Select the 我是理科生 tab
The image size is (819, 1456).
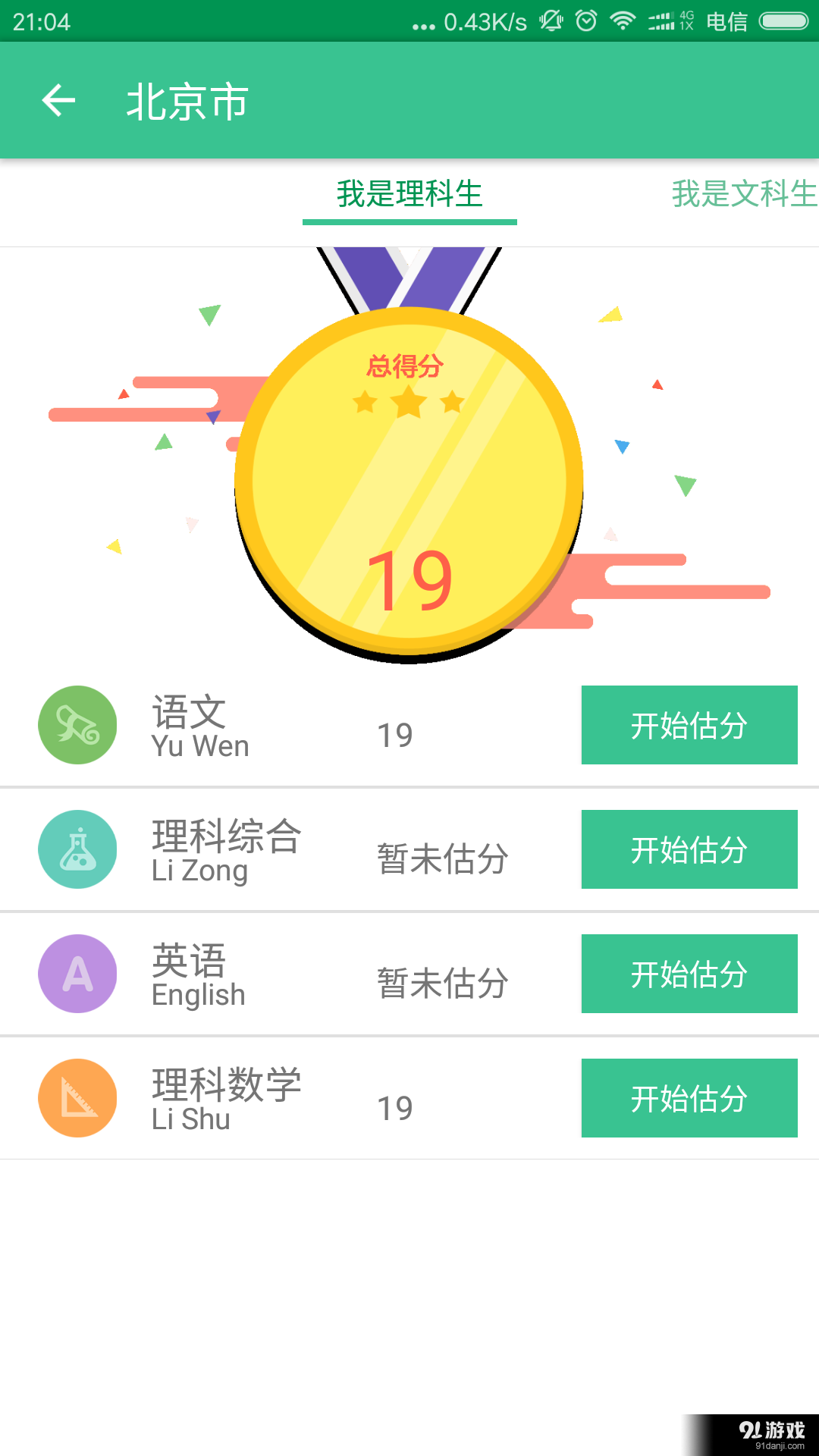click(409, 195)
